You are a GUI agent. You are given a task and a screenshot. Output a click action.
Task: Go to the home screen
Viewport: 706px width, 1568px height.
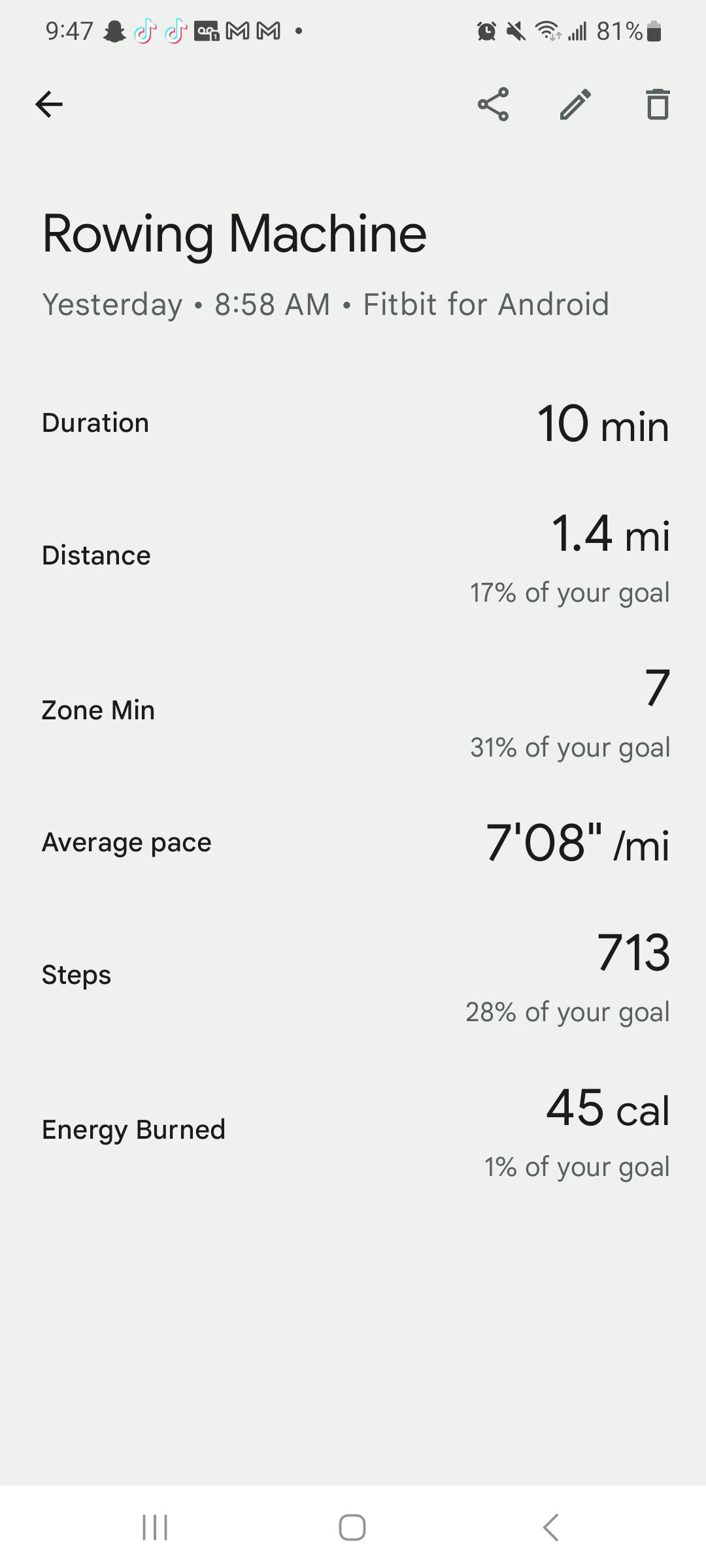[x=352, y=1527]
